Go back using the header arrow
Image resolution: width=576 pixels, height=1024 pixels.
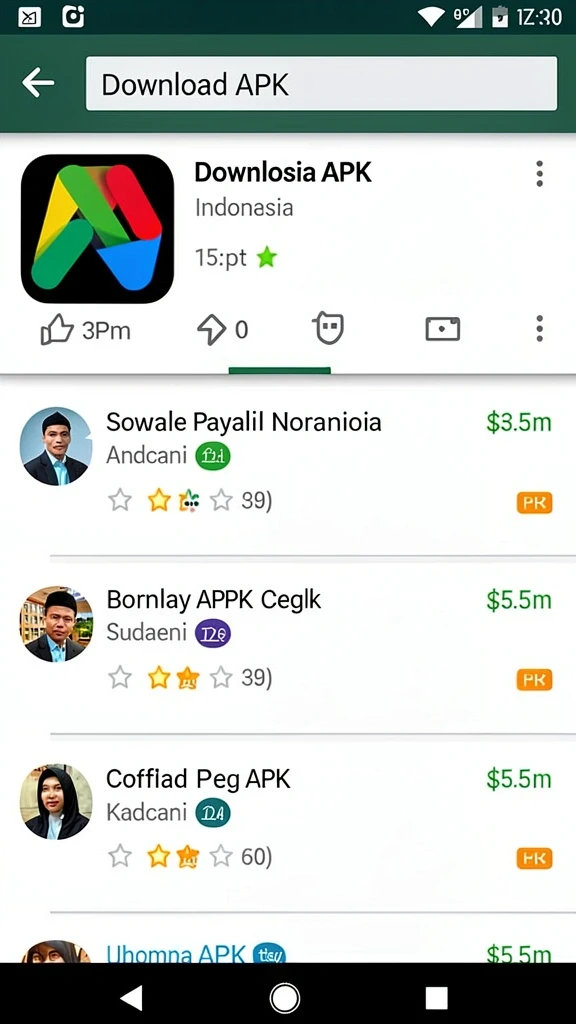pyautogui.click(x=38, y=83)
